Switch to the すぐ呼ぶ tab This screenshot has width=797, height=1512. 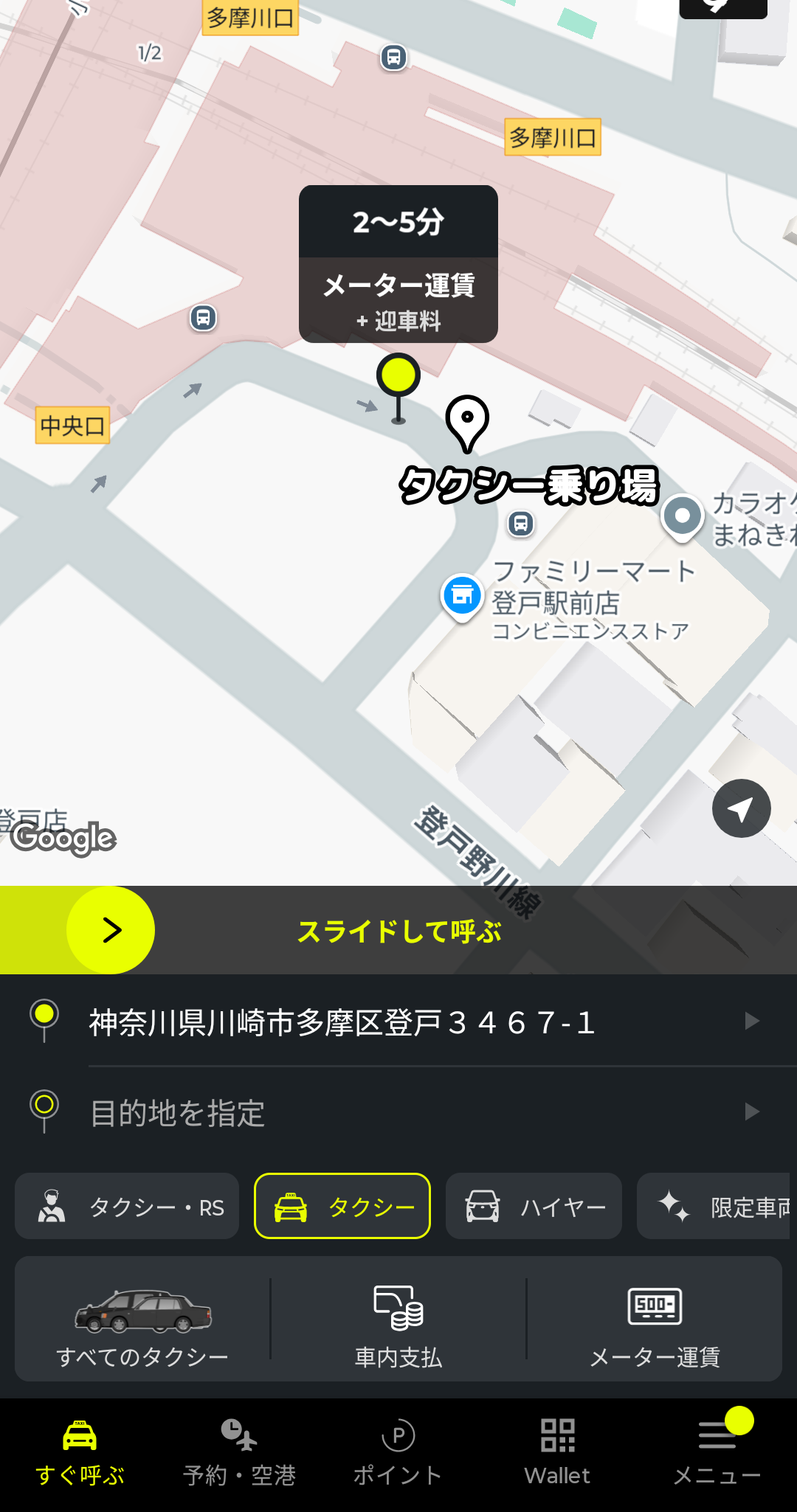tap(80, 1453)
